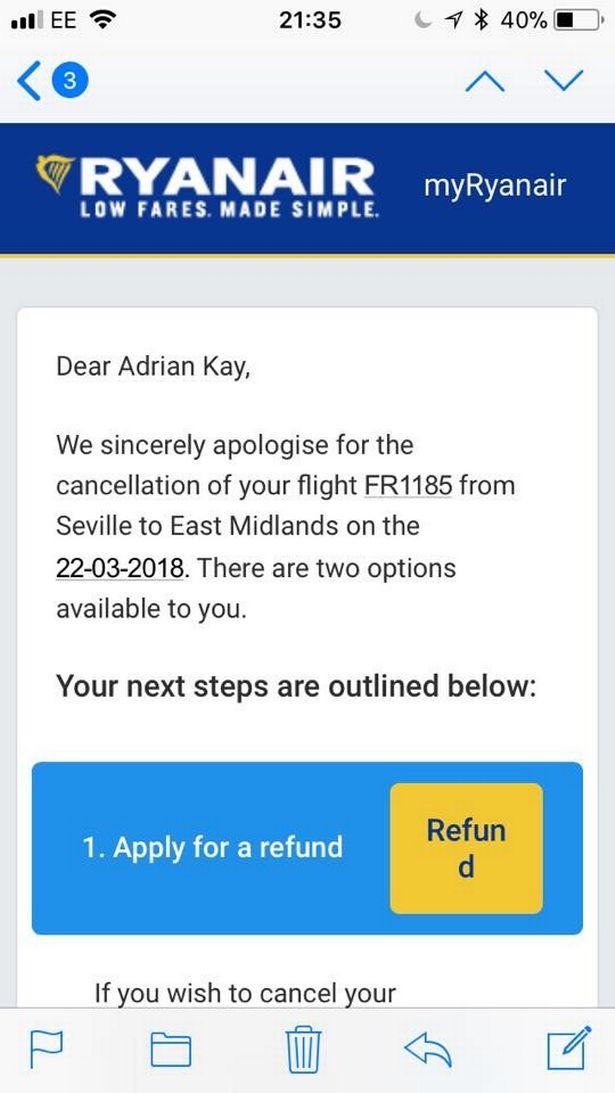This screenshot has height=1093, width=615.
Task: Jump to the next email
Action: (x=563, y=82)
